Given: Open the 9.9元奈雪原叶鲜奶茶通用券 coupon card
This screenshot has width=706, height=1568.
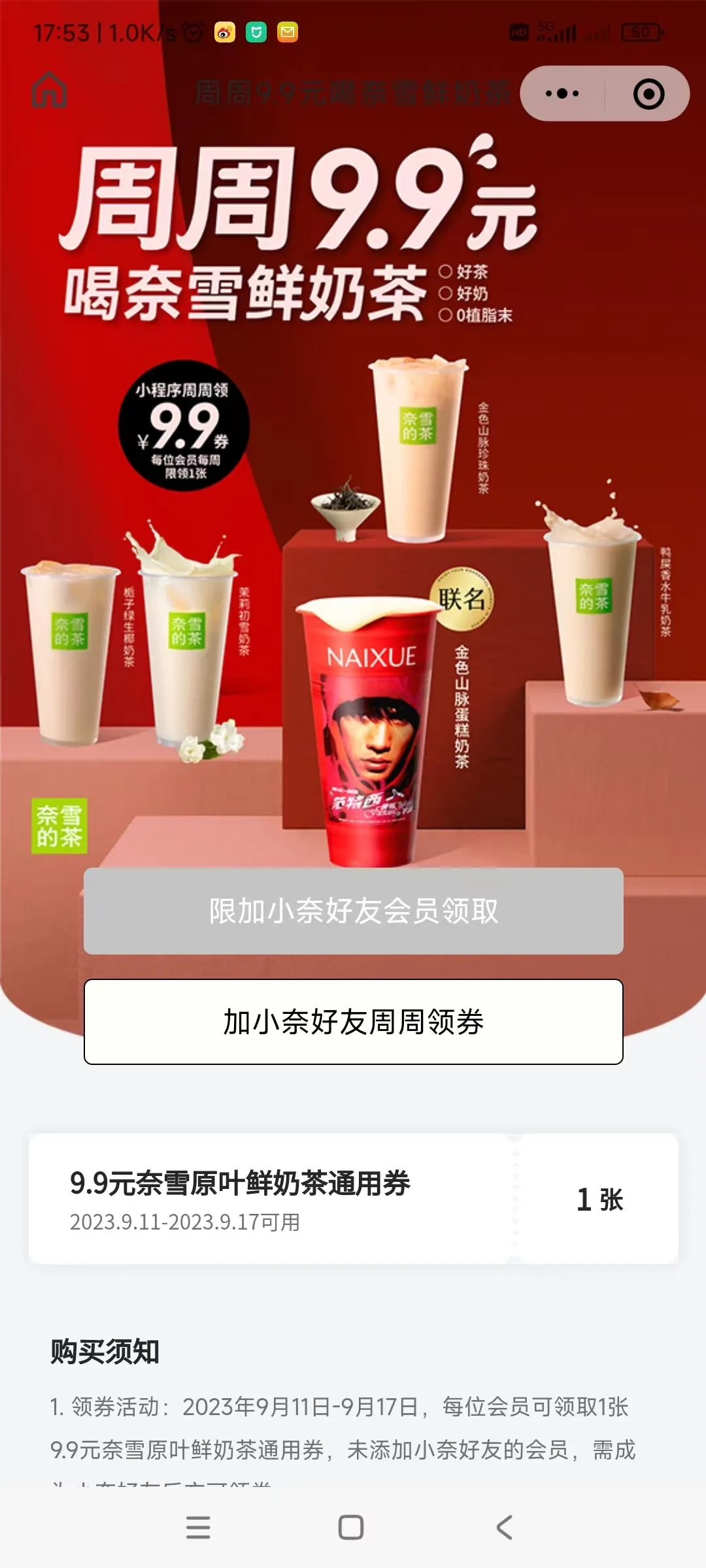Looking at the screenshot, I should [x=353, y=1199].
